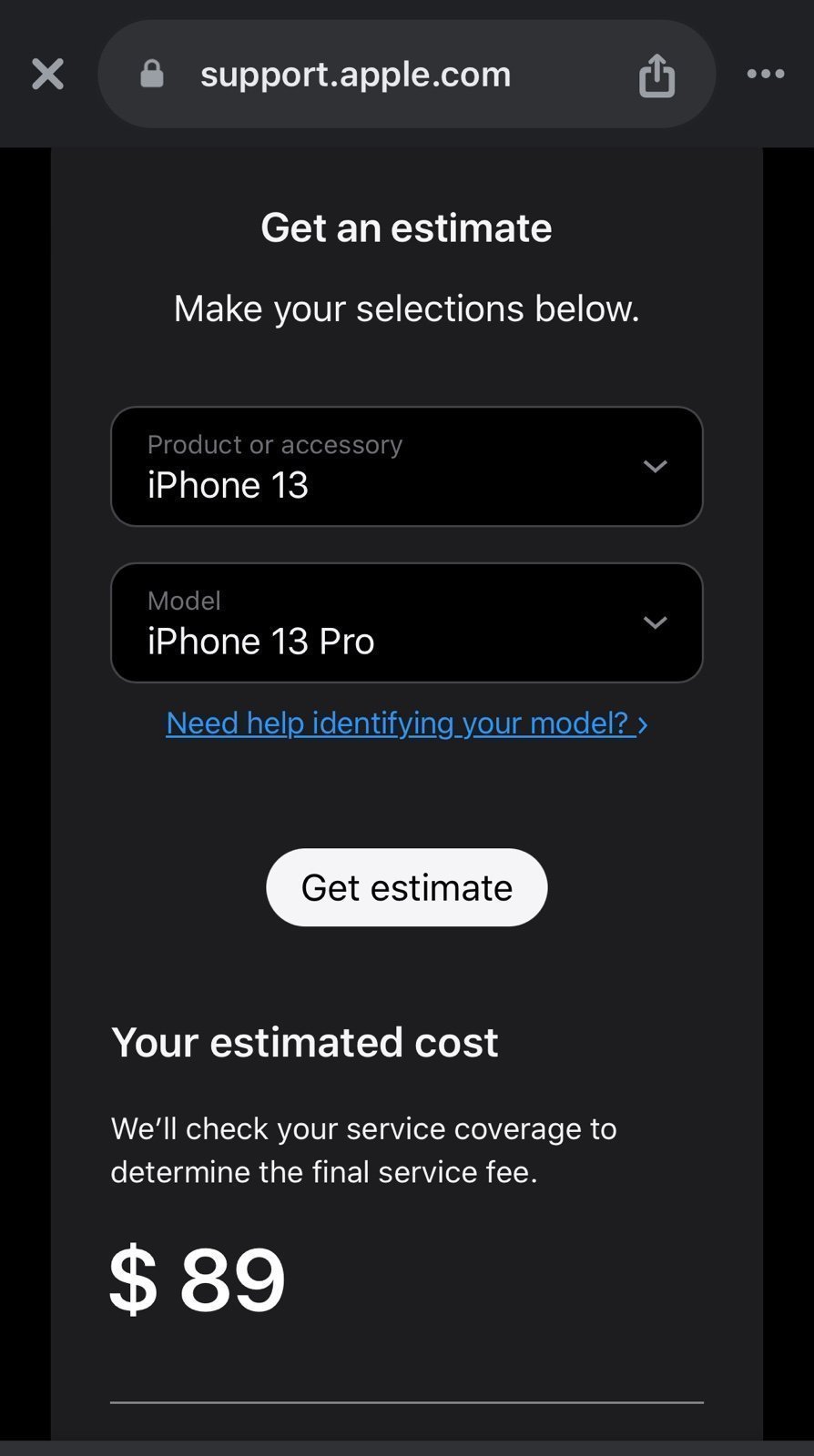Select the iPhone 13 Pro model text
Screen dimensions: 814x1456
point(260,641)
